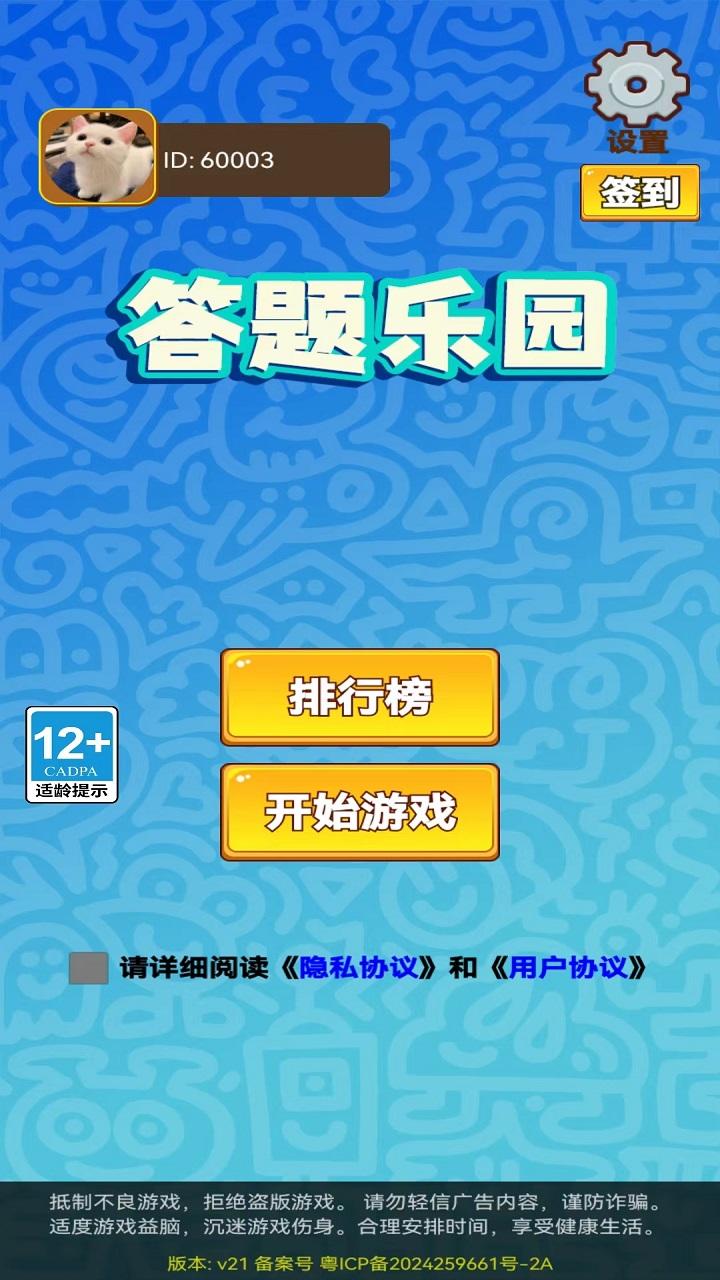This screenshot has height=1280, width=720.
Task: Tap the 签到 sign-in button
Action: point(640,193)
